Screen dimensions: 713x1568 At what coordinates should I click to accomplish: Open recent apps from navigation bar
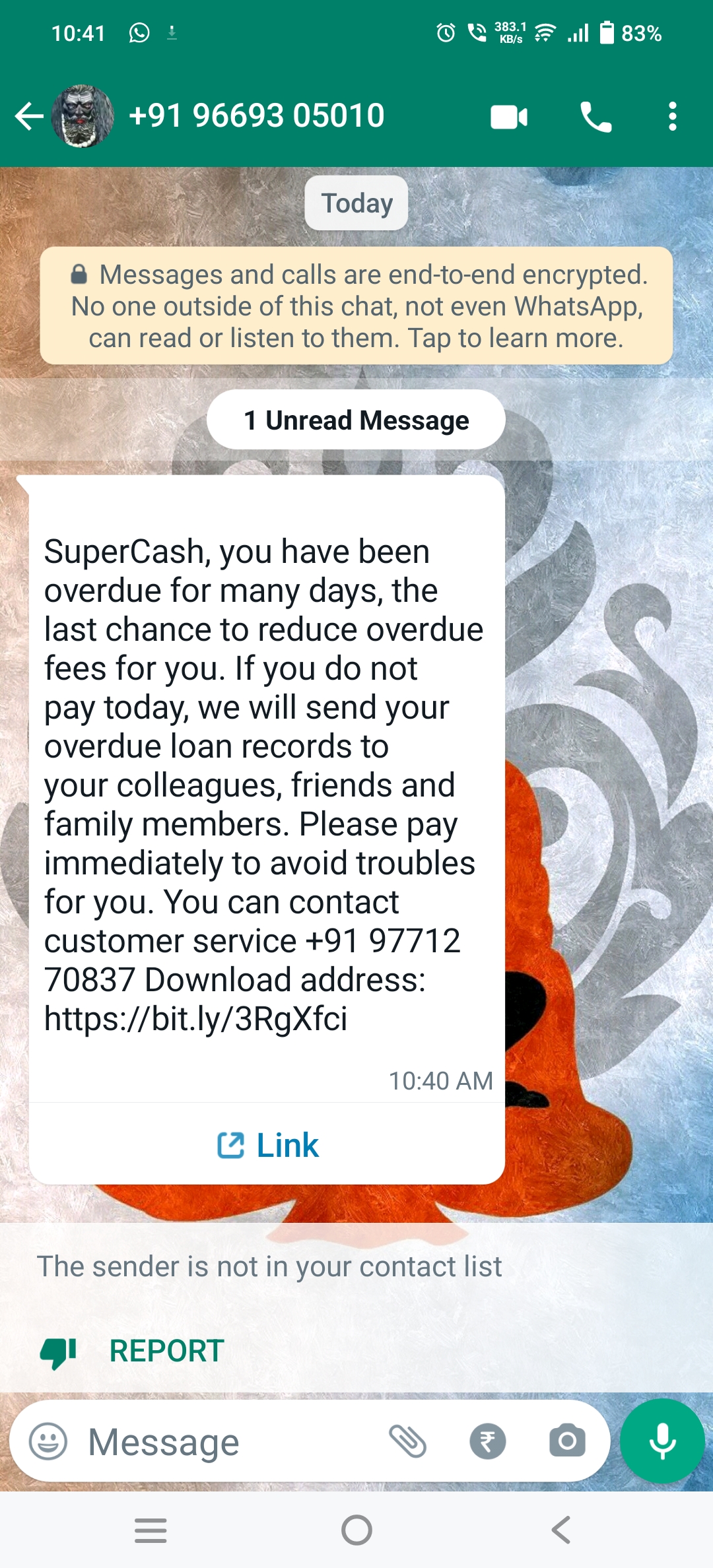point(151,1530)
